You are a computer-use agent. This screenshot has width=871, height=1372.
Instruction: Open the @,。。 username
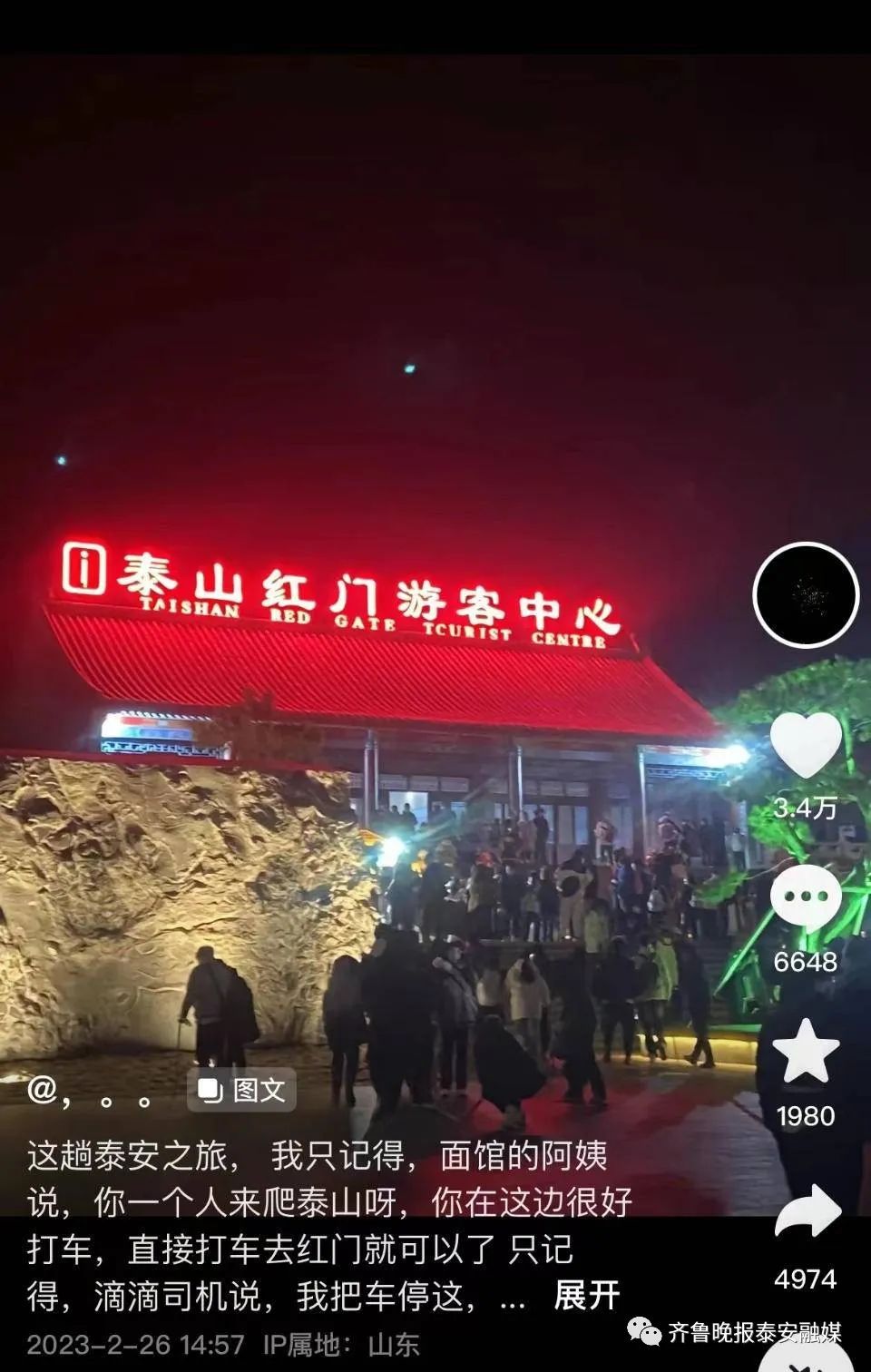point(89,1090)
